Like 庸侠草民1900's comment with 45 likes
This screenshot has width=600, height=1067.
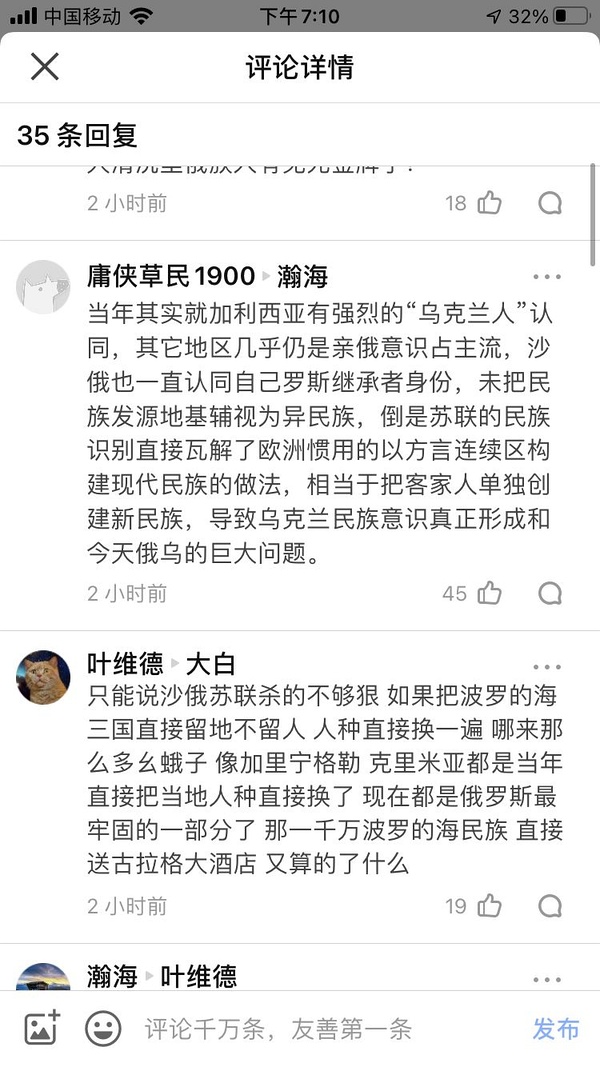[x=489, y=593]
